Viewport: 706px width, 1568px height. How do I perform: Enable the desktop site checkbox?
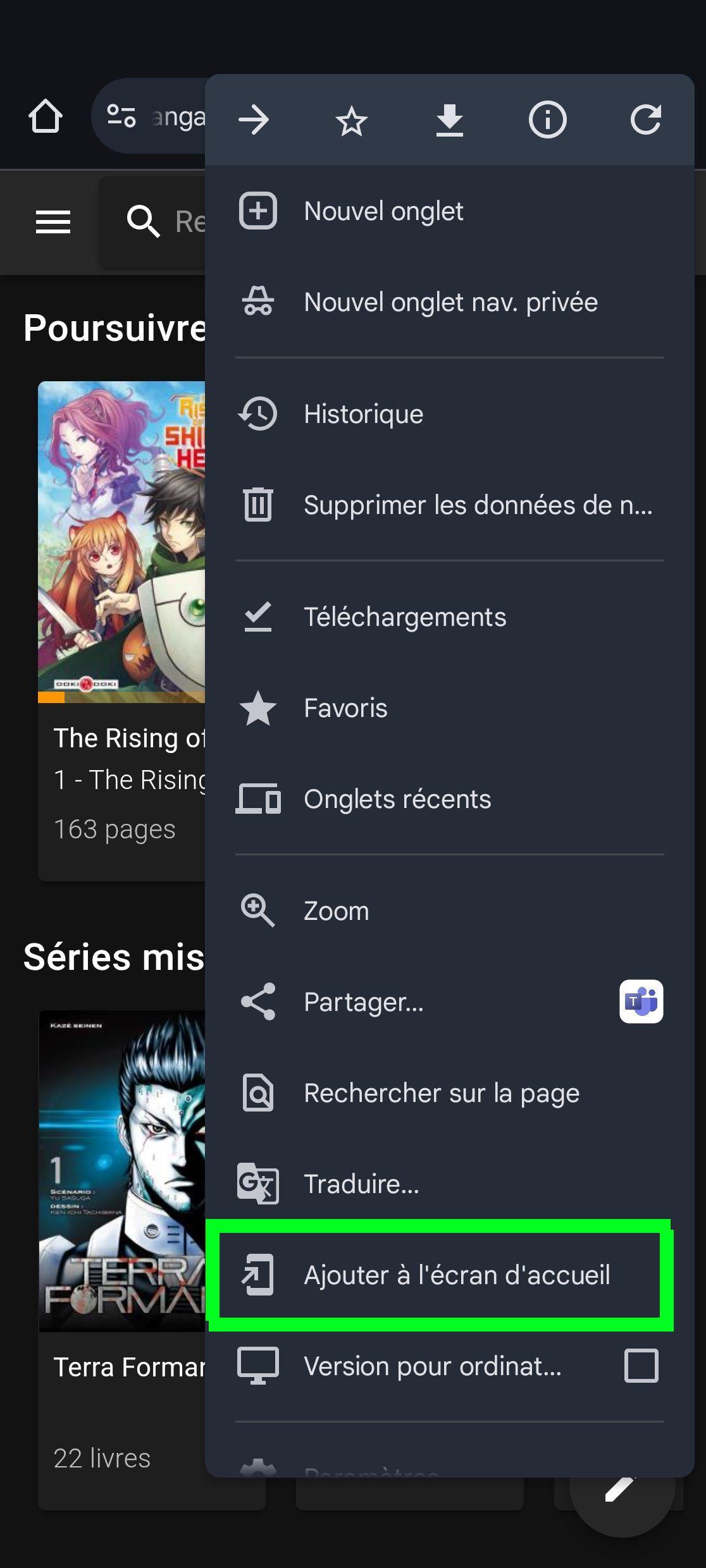pos(641,1364)
